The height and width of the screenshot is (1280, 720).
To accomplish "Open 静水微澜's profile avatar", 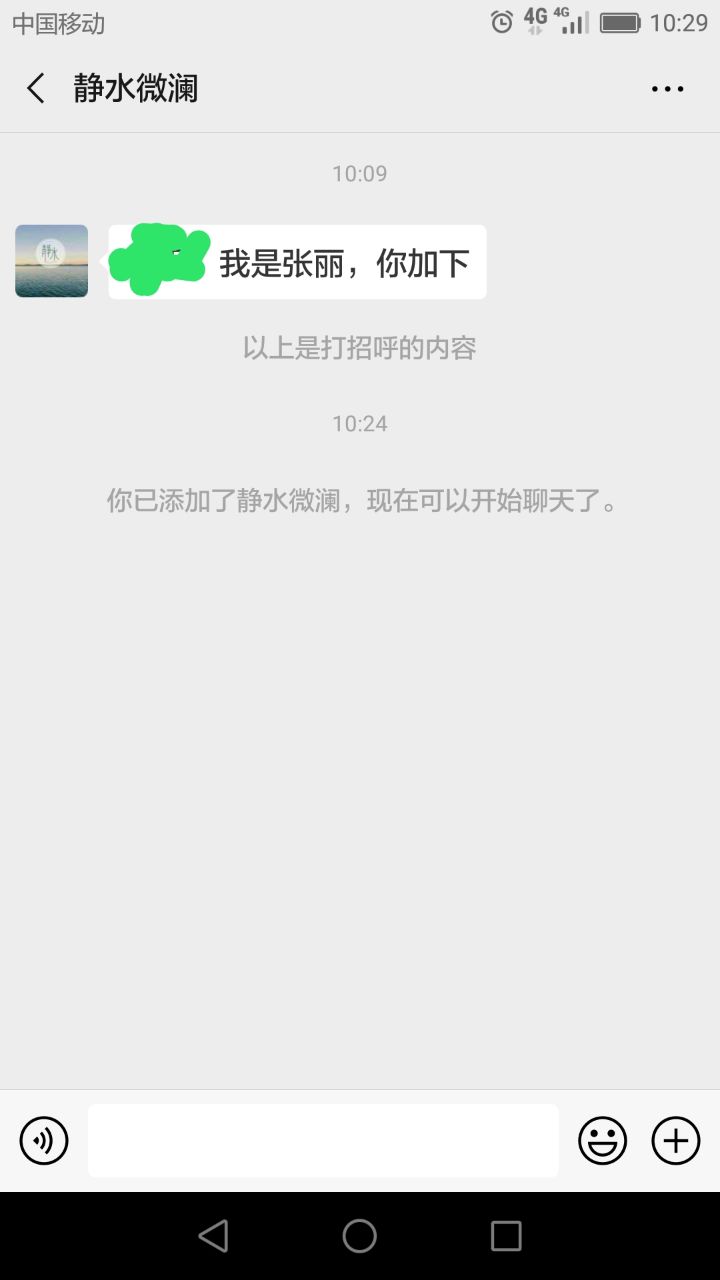I will 52,261.
